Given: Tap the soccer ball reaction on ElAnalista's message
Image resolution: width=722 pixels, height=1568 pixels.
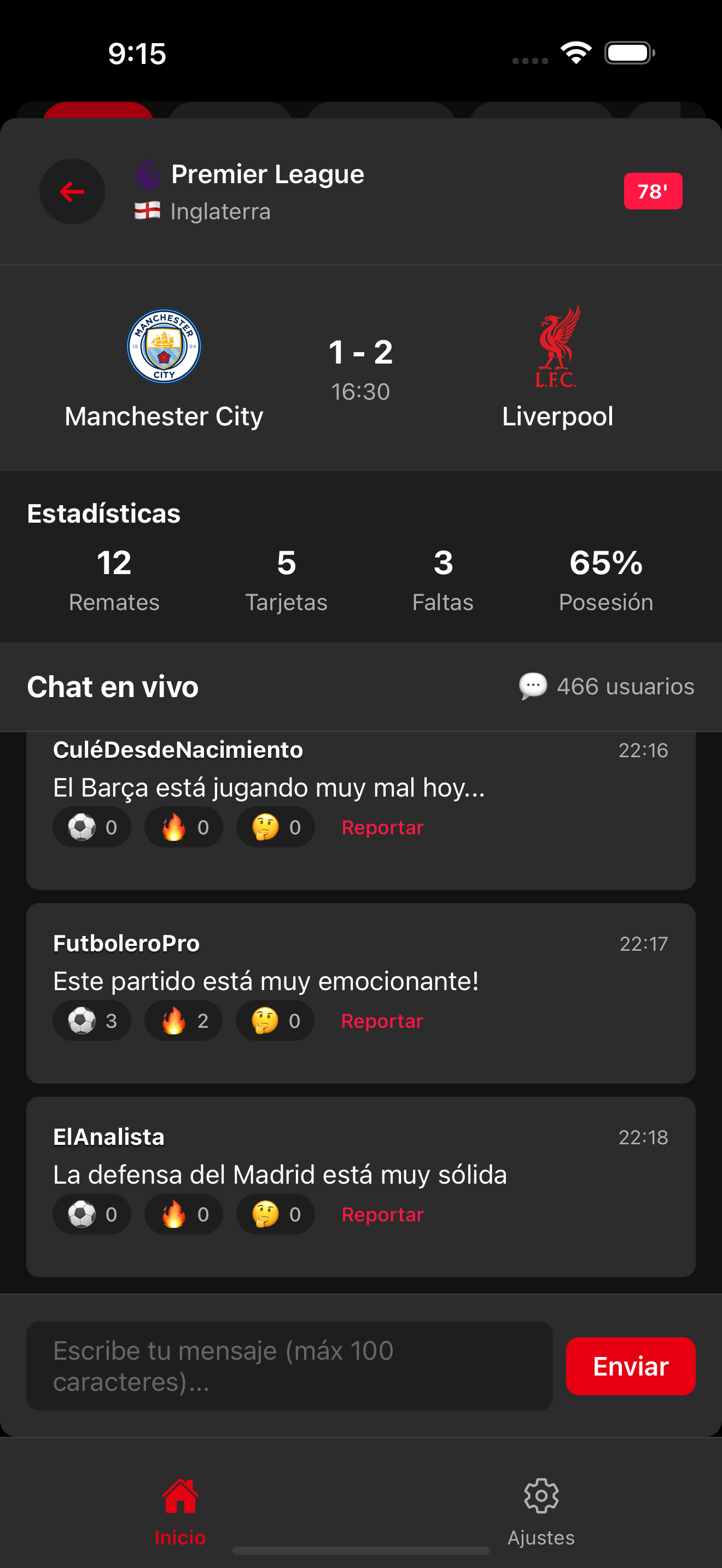Looking at the screenshot, I should [92, 1214].
